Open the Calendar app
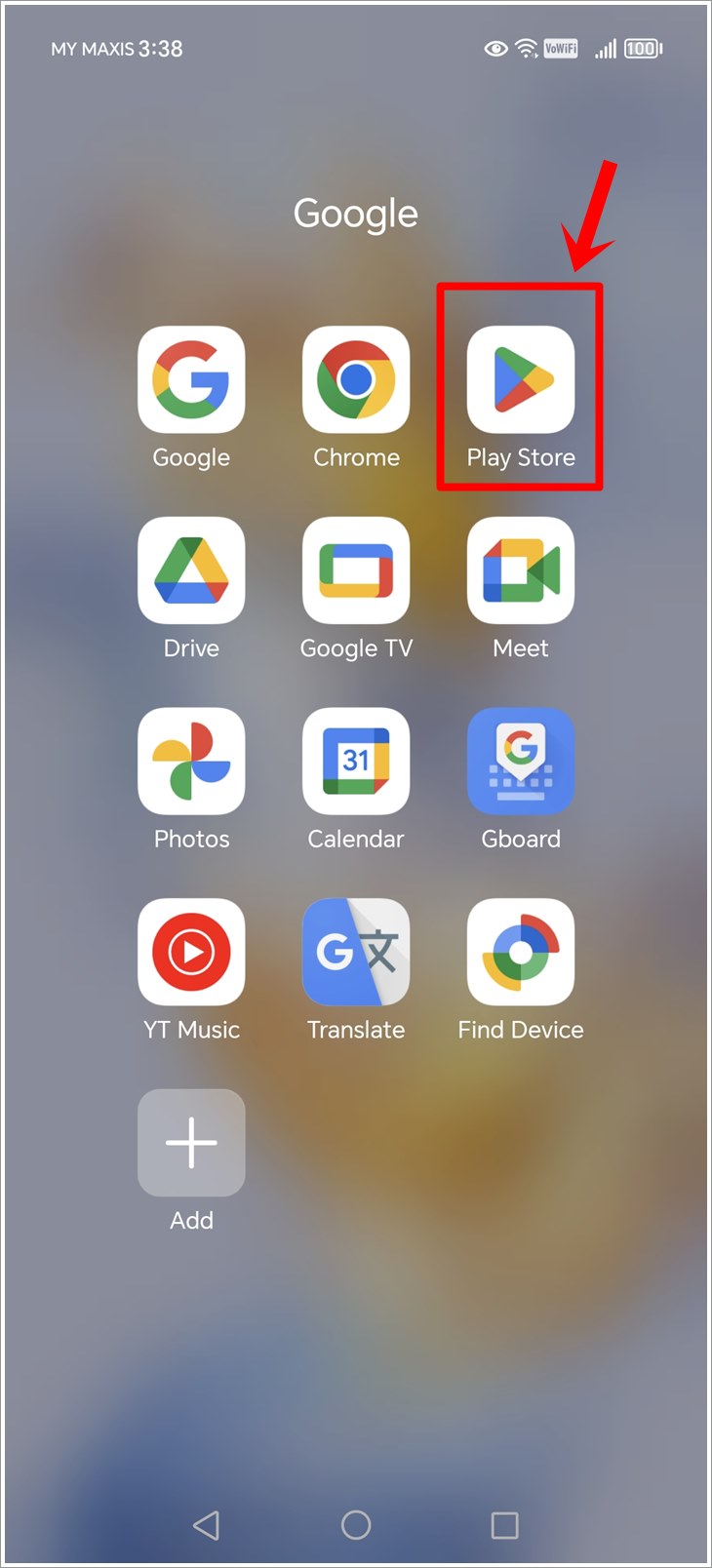Image resolution: width=712 pixels, height=1568 pixels. pos(356,762)
